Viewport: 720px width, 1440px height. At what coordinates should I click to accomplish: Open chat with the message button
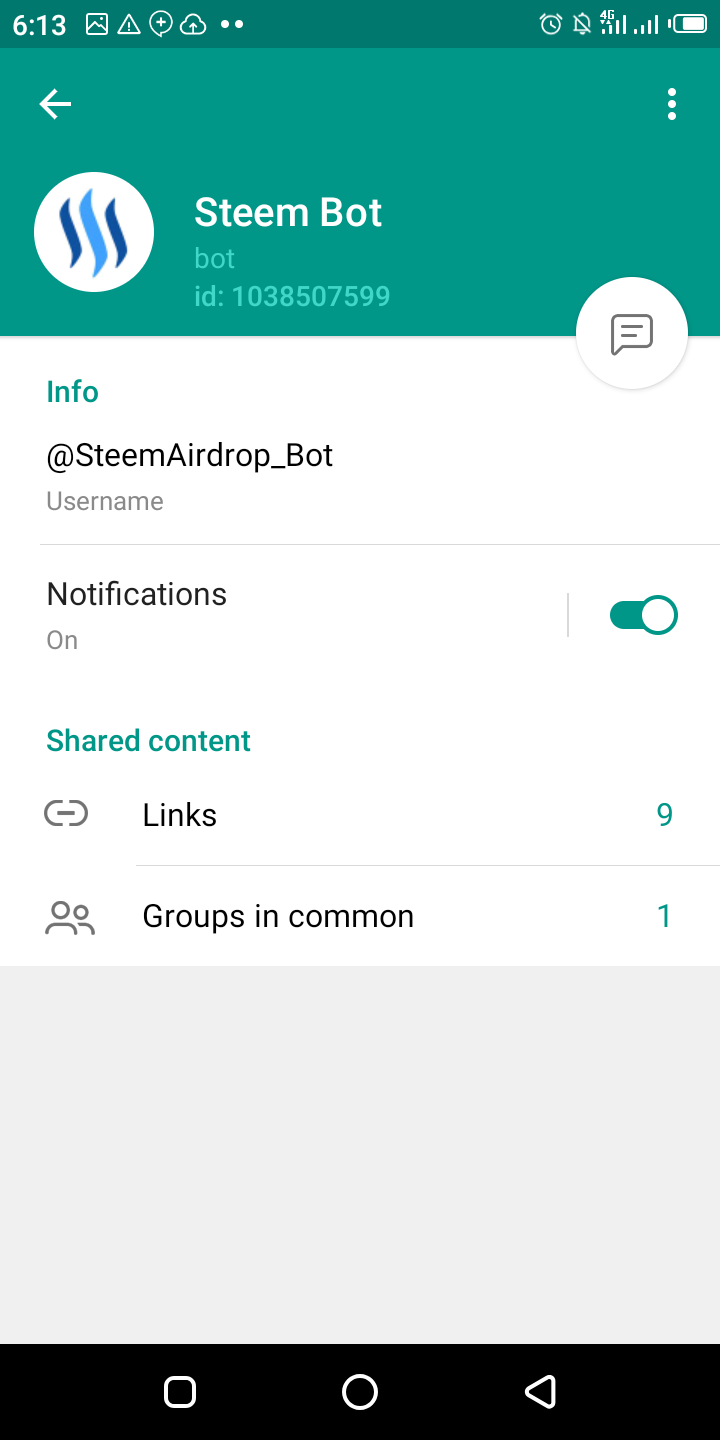[632, 333]
